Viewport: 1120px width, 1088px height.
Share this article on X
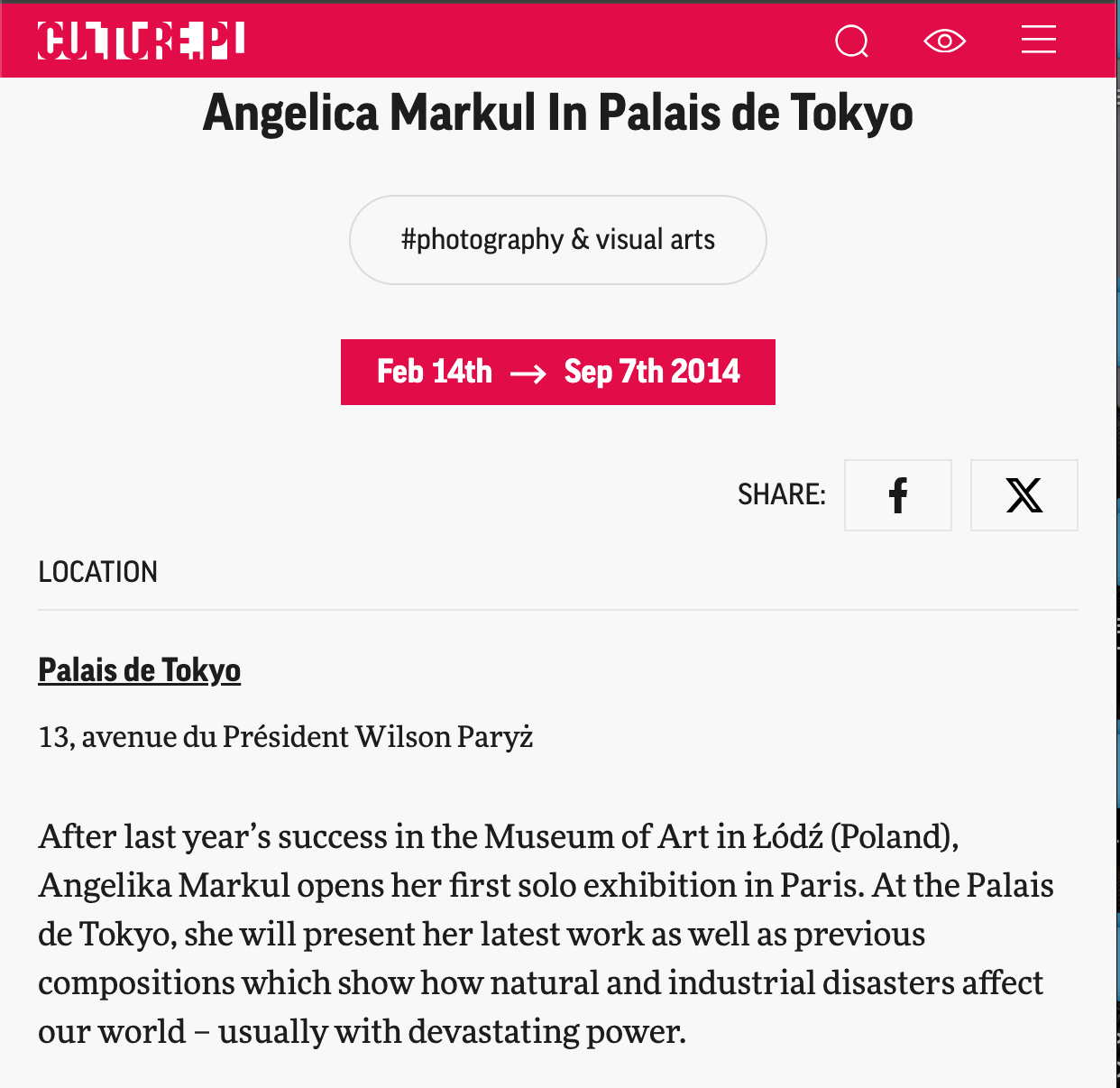[x=1024, y=495]
